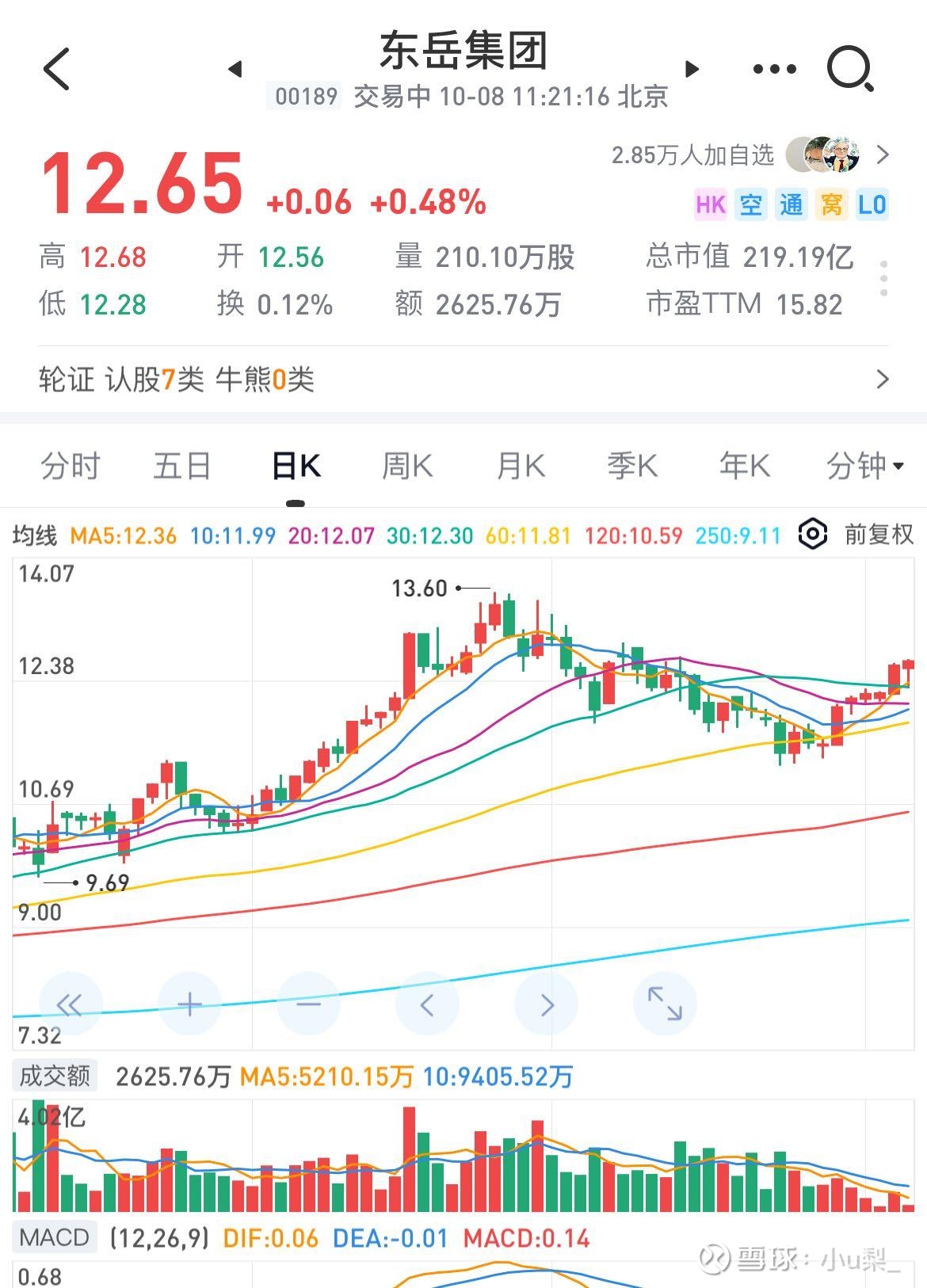Switch to the 分时 chart tab
The image size is (927, 1288).
point(70,466)
